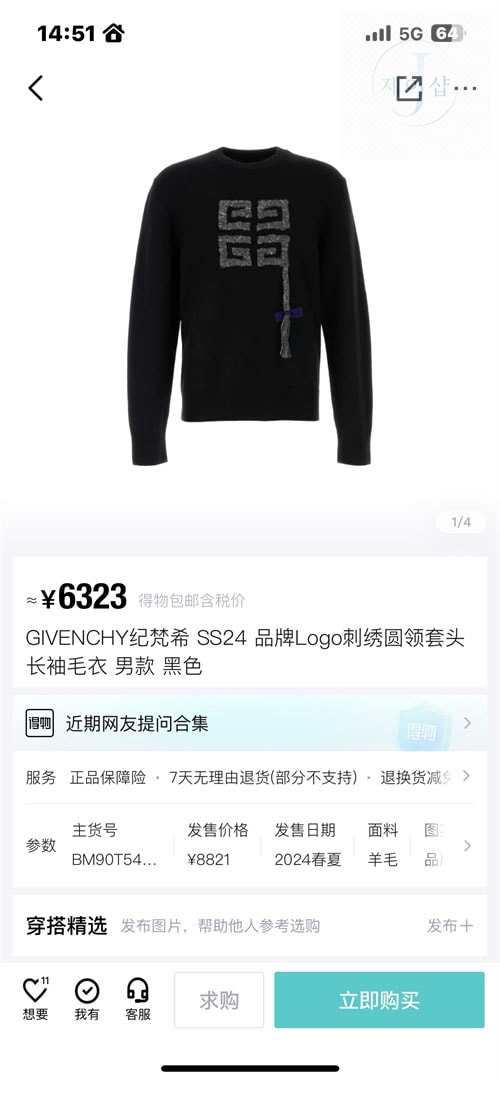Viewport: 500px width, 1097px height.
Task: Open the sweater product photo
Action: coord(250,306)
